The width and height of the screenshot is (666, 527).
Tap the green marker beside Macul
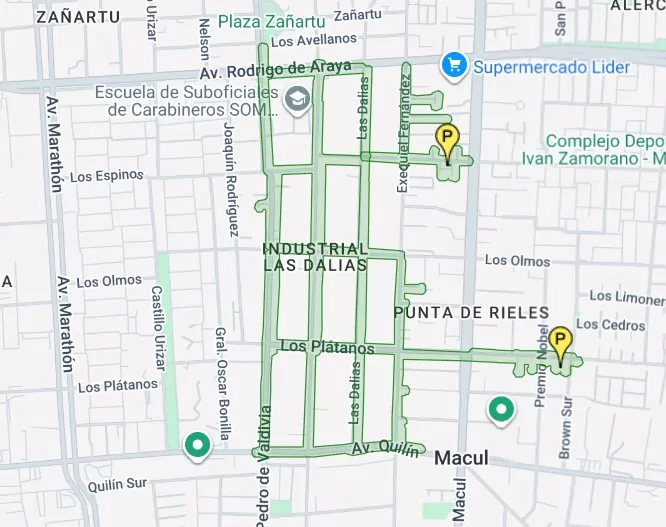pyautogui.click(x=500, y=409)
